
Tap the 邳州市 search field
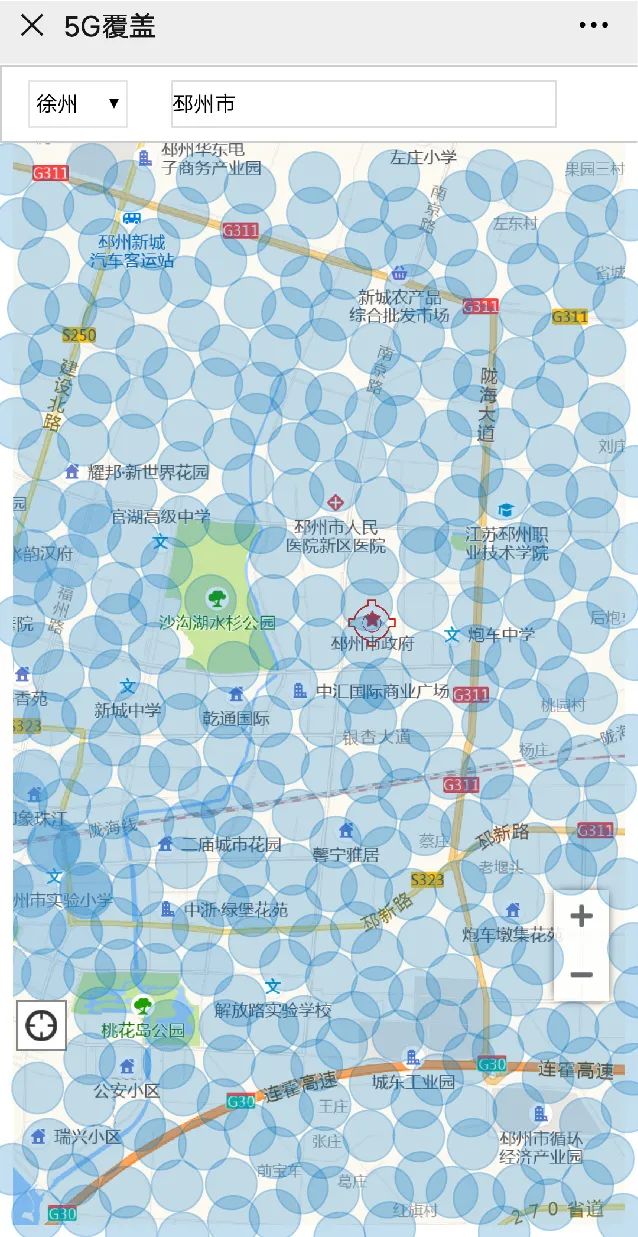pyautogui.click(x=363, y=104)
